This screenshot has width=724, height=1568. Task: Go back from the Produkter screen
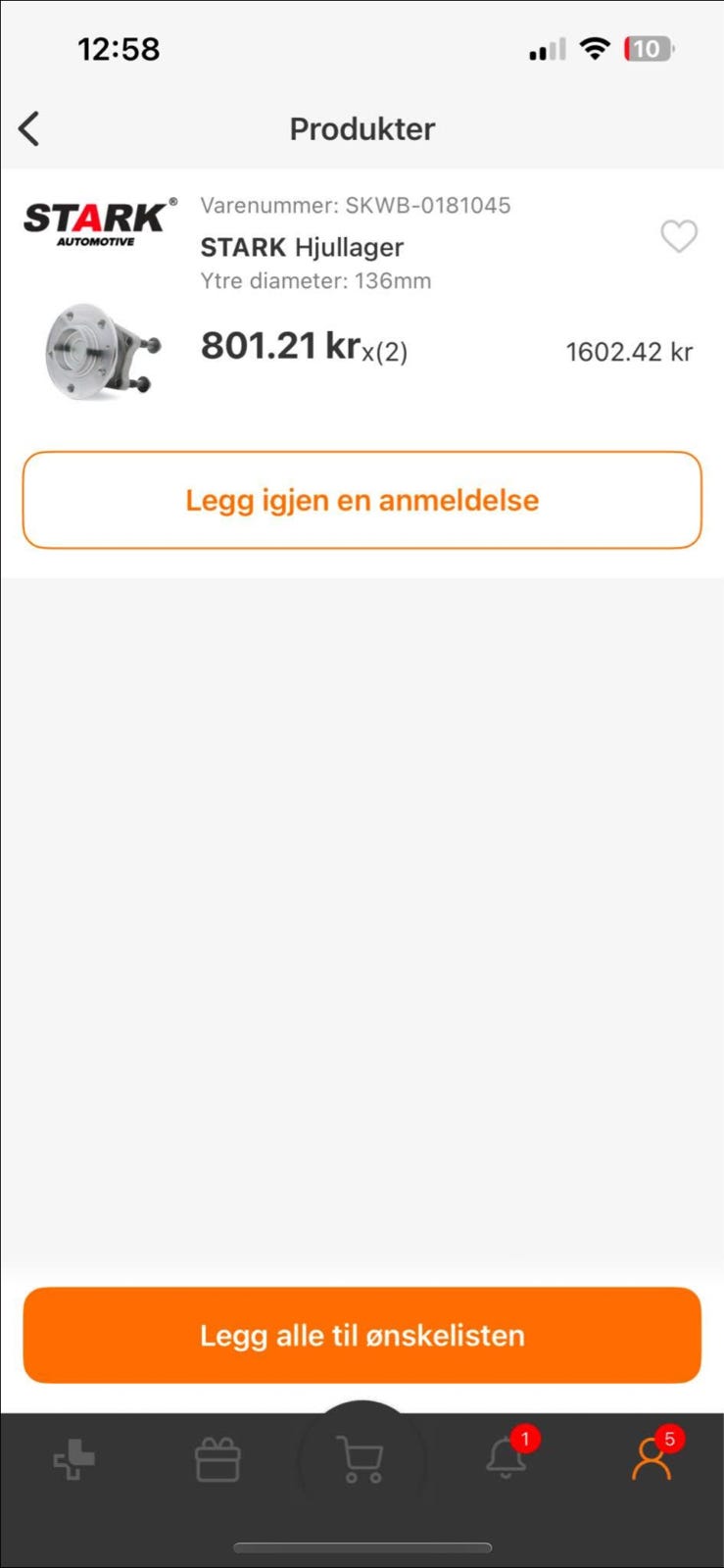click(x=29, y=128)
